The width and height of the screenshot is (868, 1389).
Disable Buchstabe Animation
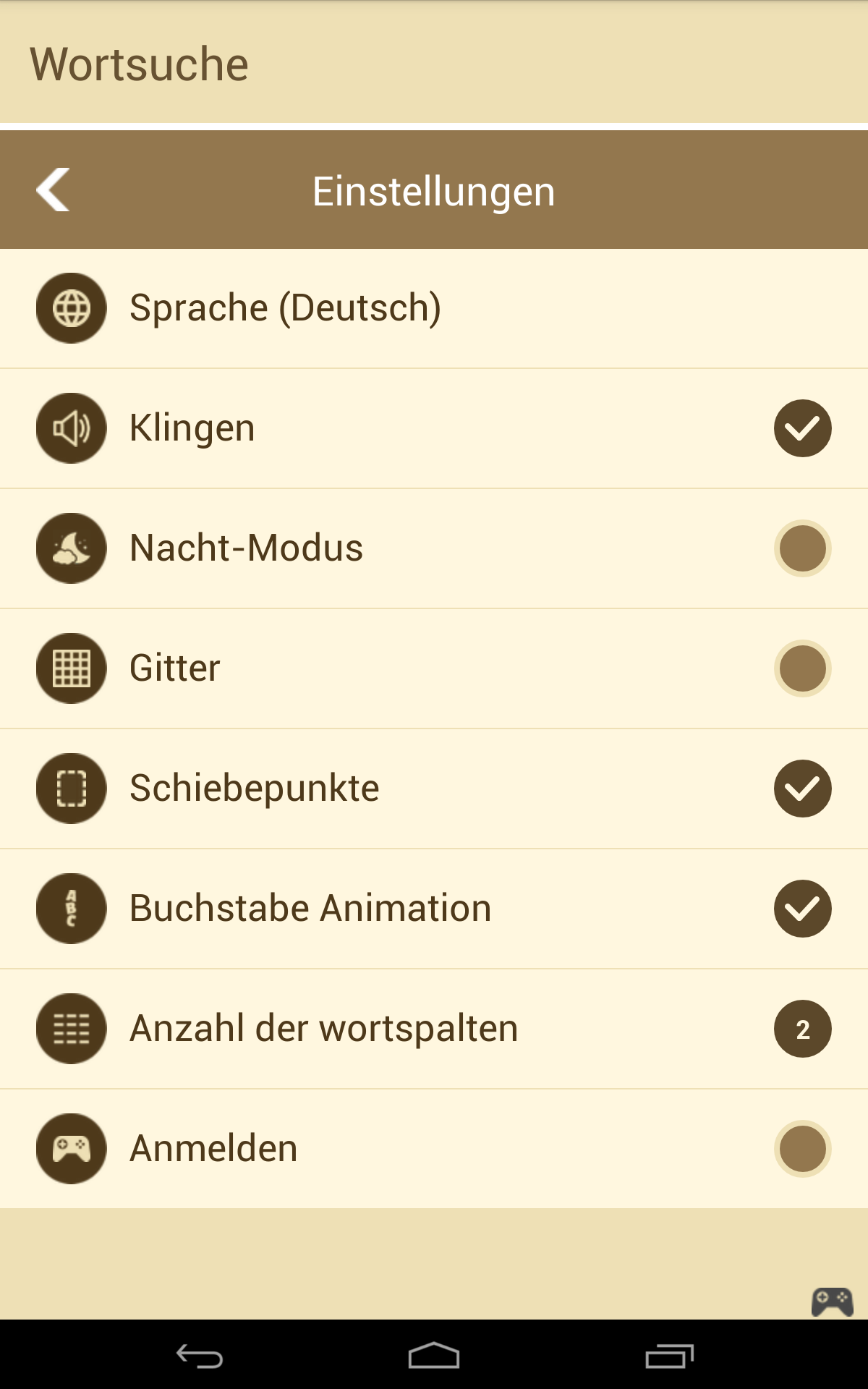pos(802,909)
